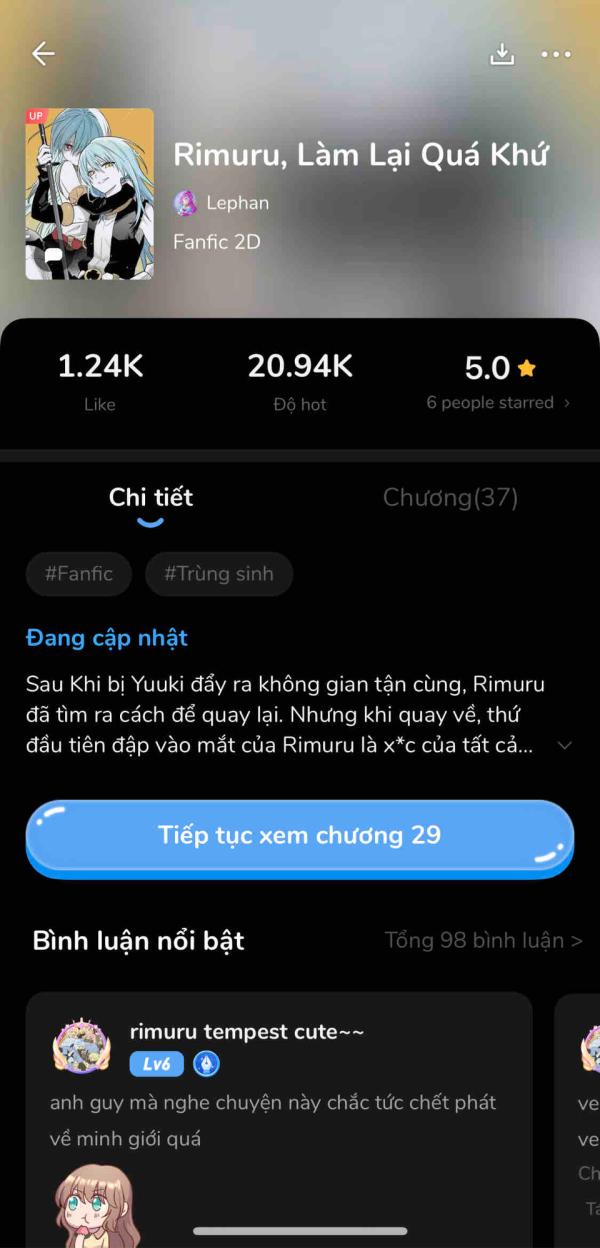Viewport: 600px width, 1248px height.
Task: View all 98 comments
Action: 483,941
